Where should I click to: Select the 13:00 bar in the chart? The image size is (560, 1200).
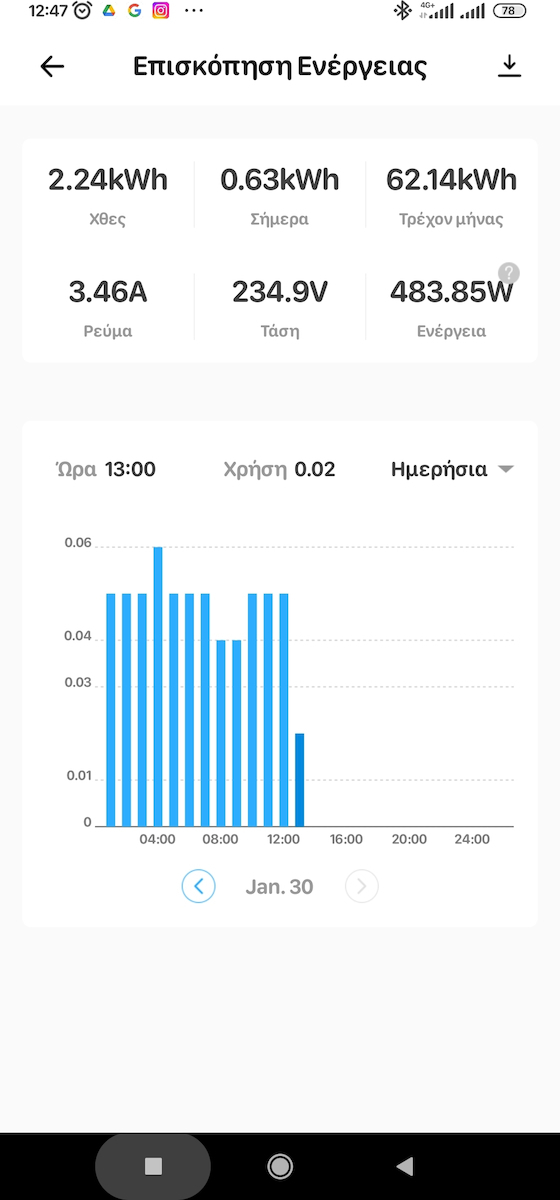[299, 780]
